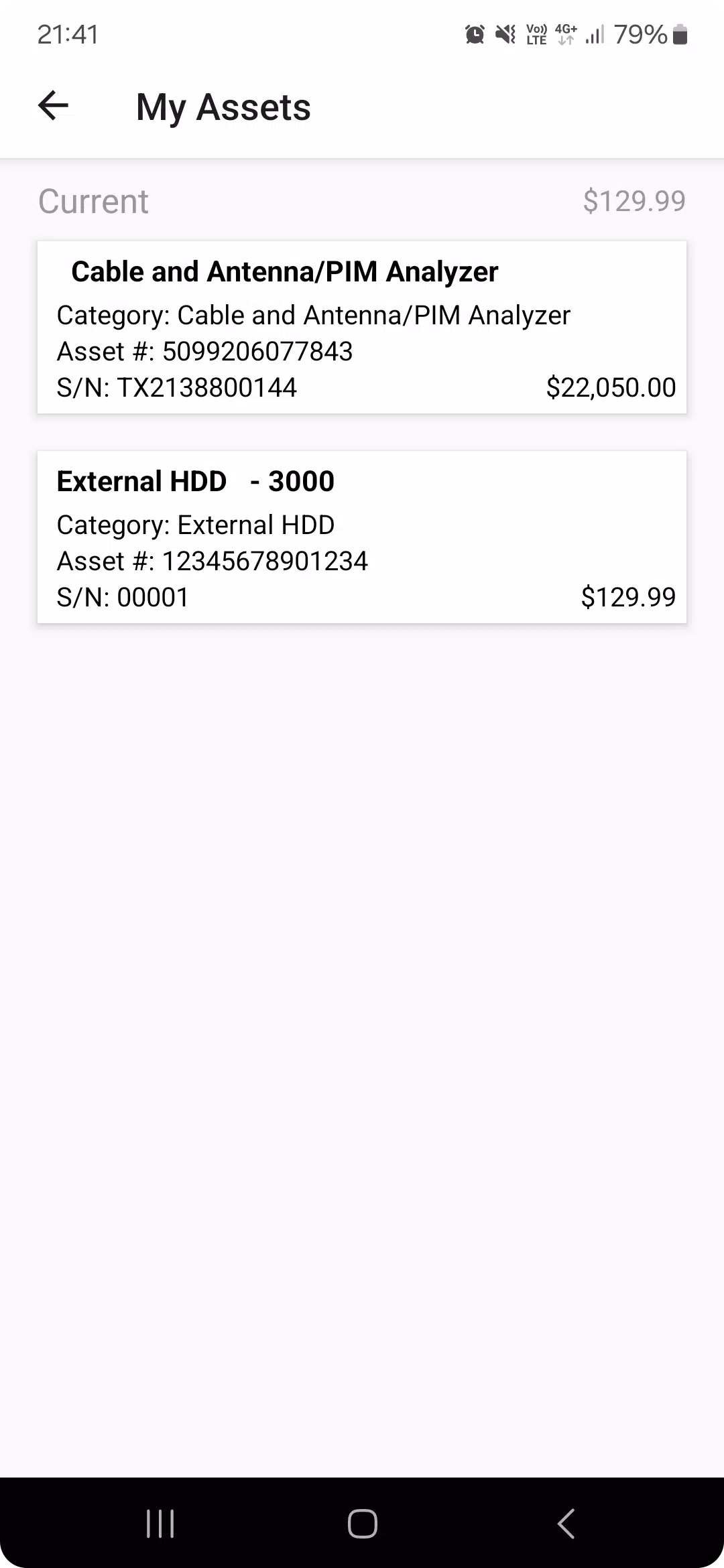
Task: Tap the system back button
Action: click(566, 1523)
